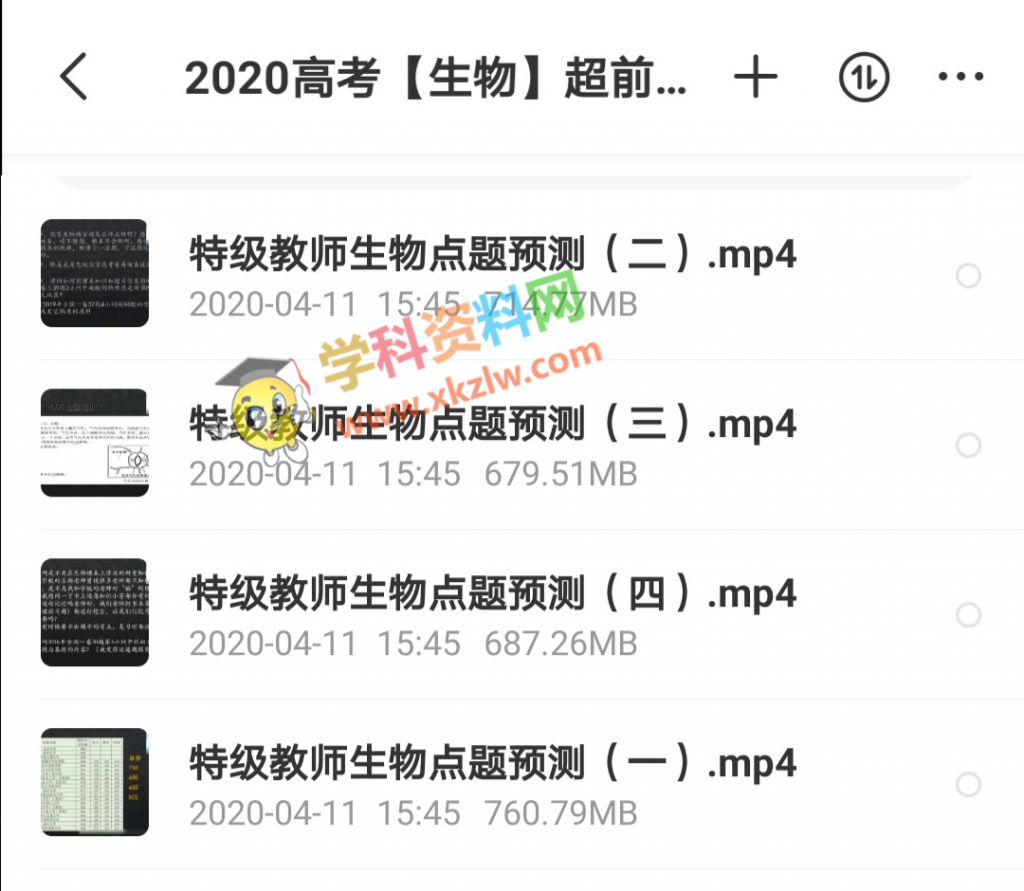1024x891 pixels.
Task: Select the 687.26MB video file's circle
Action: 968,615
